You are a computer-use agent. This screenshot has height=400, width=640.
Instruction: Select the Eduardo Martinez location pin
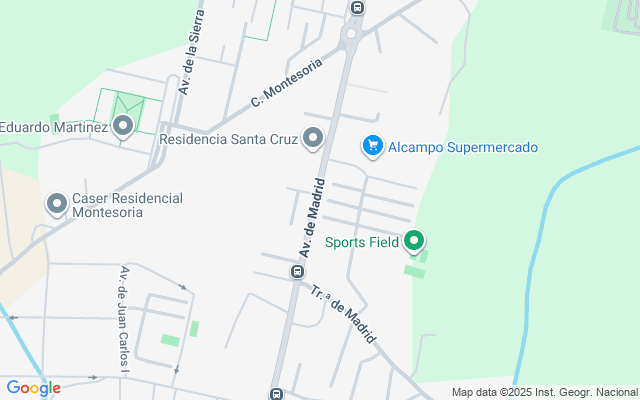(x=123, y=127)
